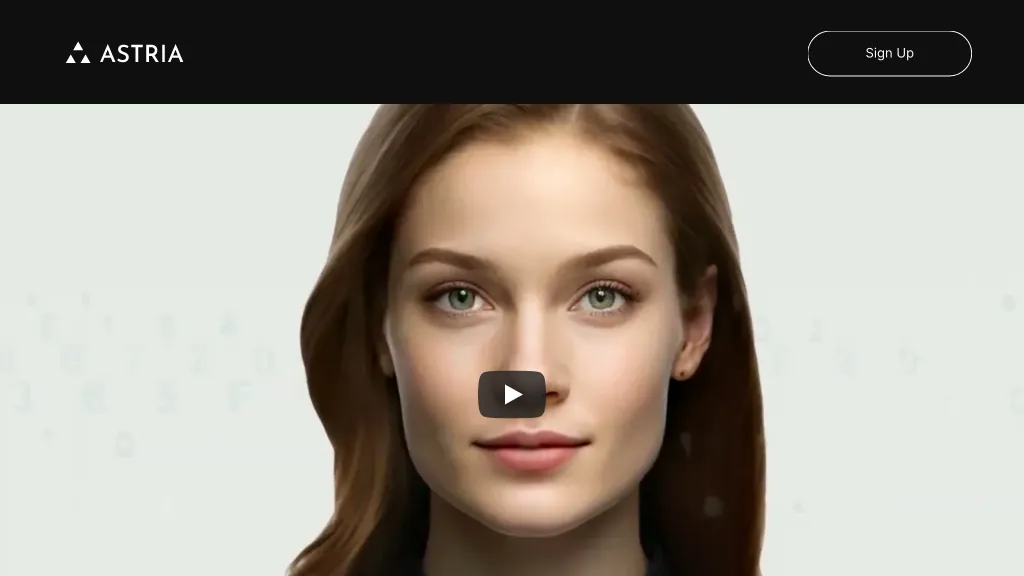This screenshot has width=1024, height=576.
Task: Tap the Sign Up button
Action: [x=889, y=53]
